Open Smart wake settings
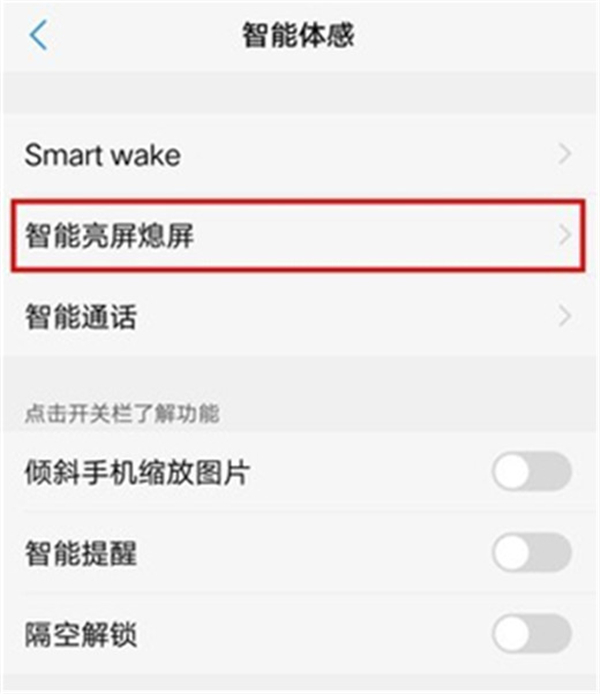 (x=300, y=155)
